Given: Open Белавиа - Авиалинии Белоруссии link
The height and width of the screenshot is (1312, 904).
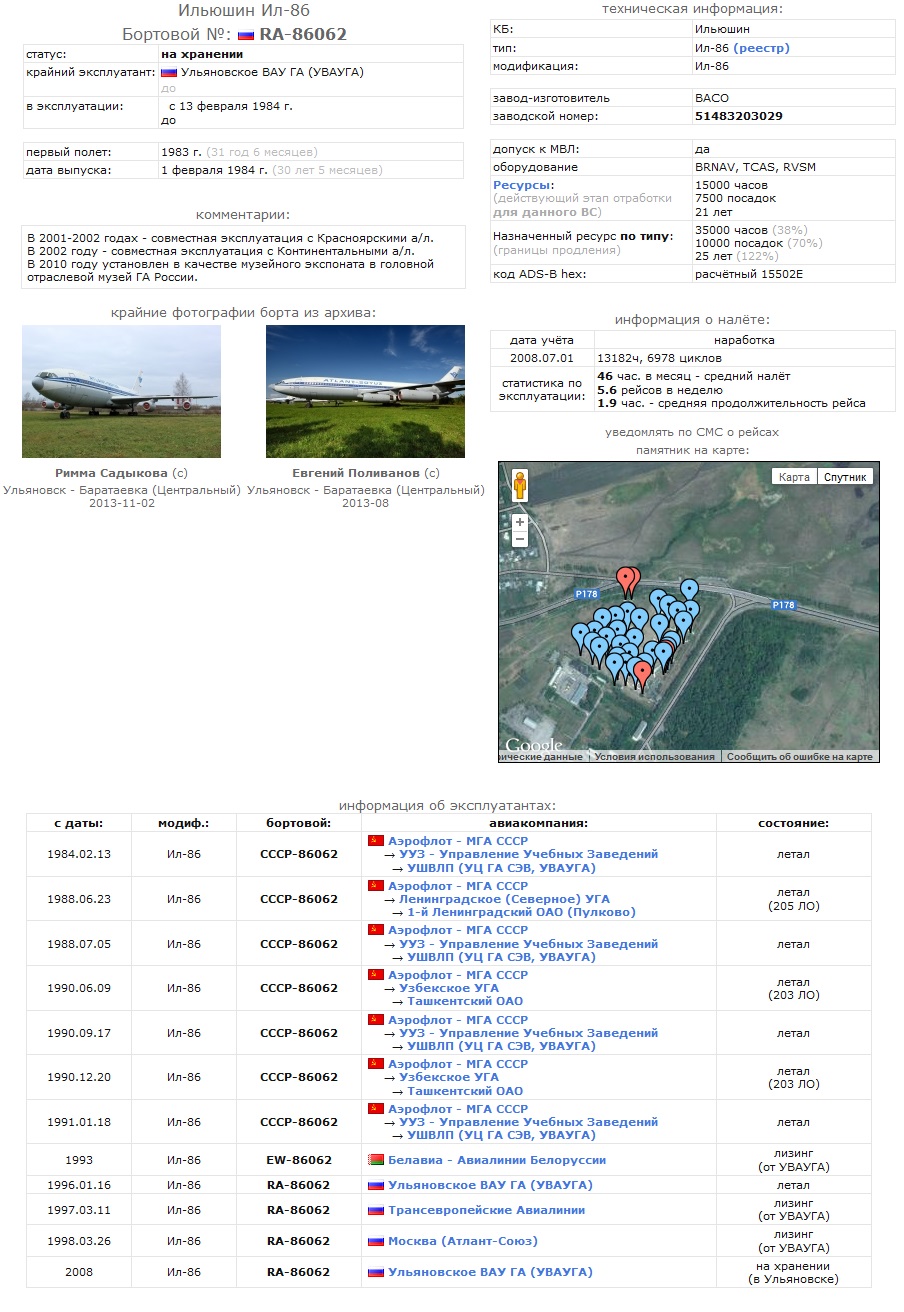Looking at the screenshot, I should [497, 1160].
